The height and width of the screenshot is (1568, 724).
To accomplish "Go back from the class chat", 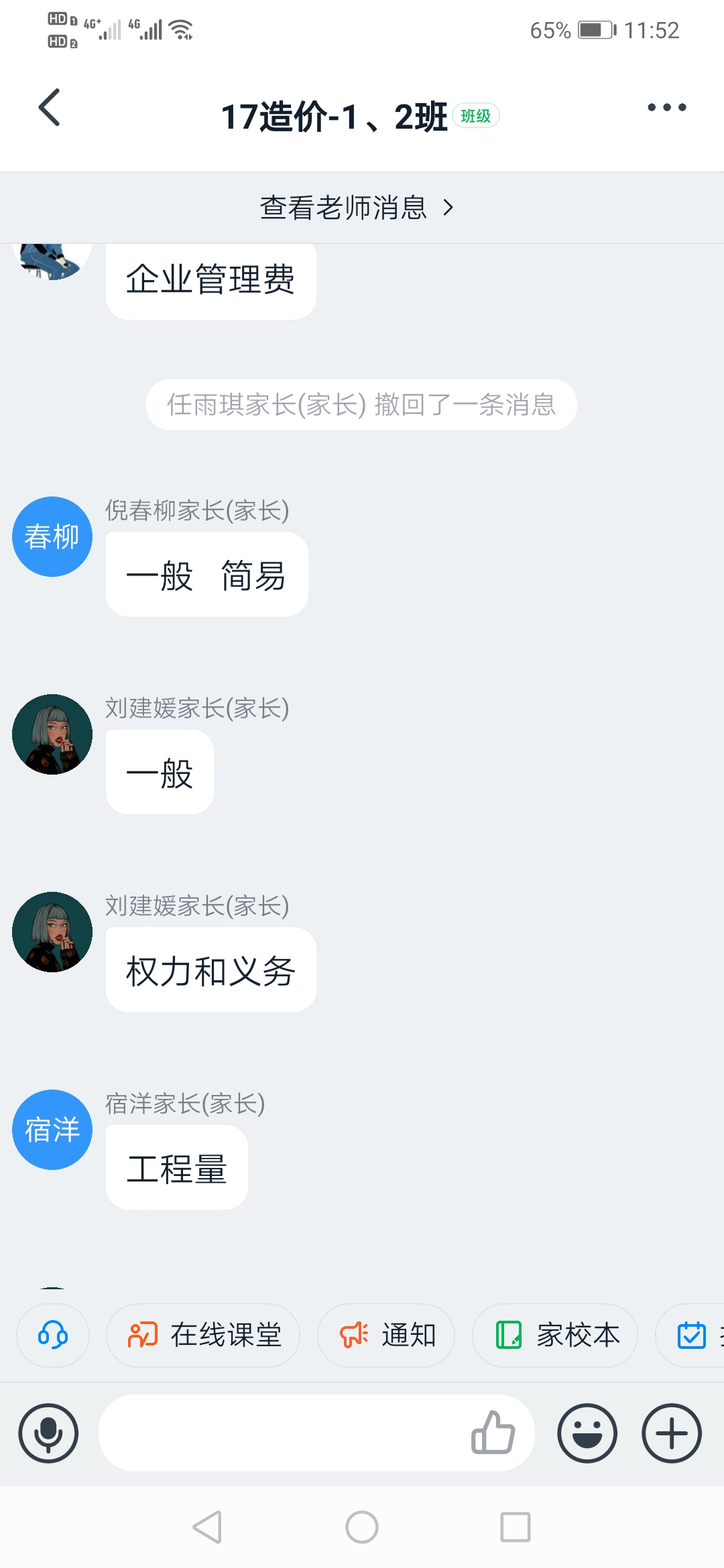I will [x=50, y=107].
